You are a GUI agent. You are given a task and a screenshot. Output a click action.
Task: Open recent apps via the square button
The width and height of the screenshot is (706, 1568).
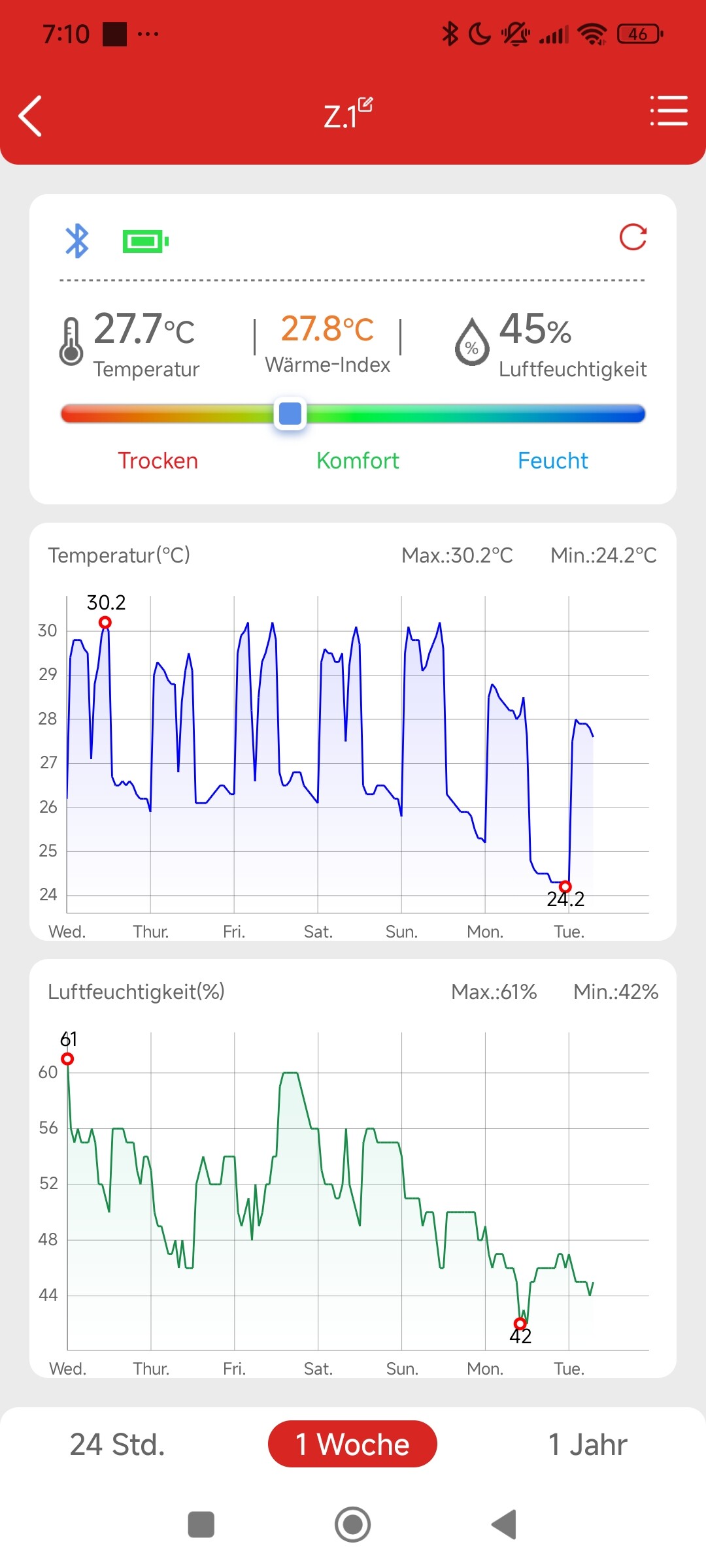[201, 1525]
